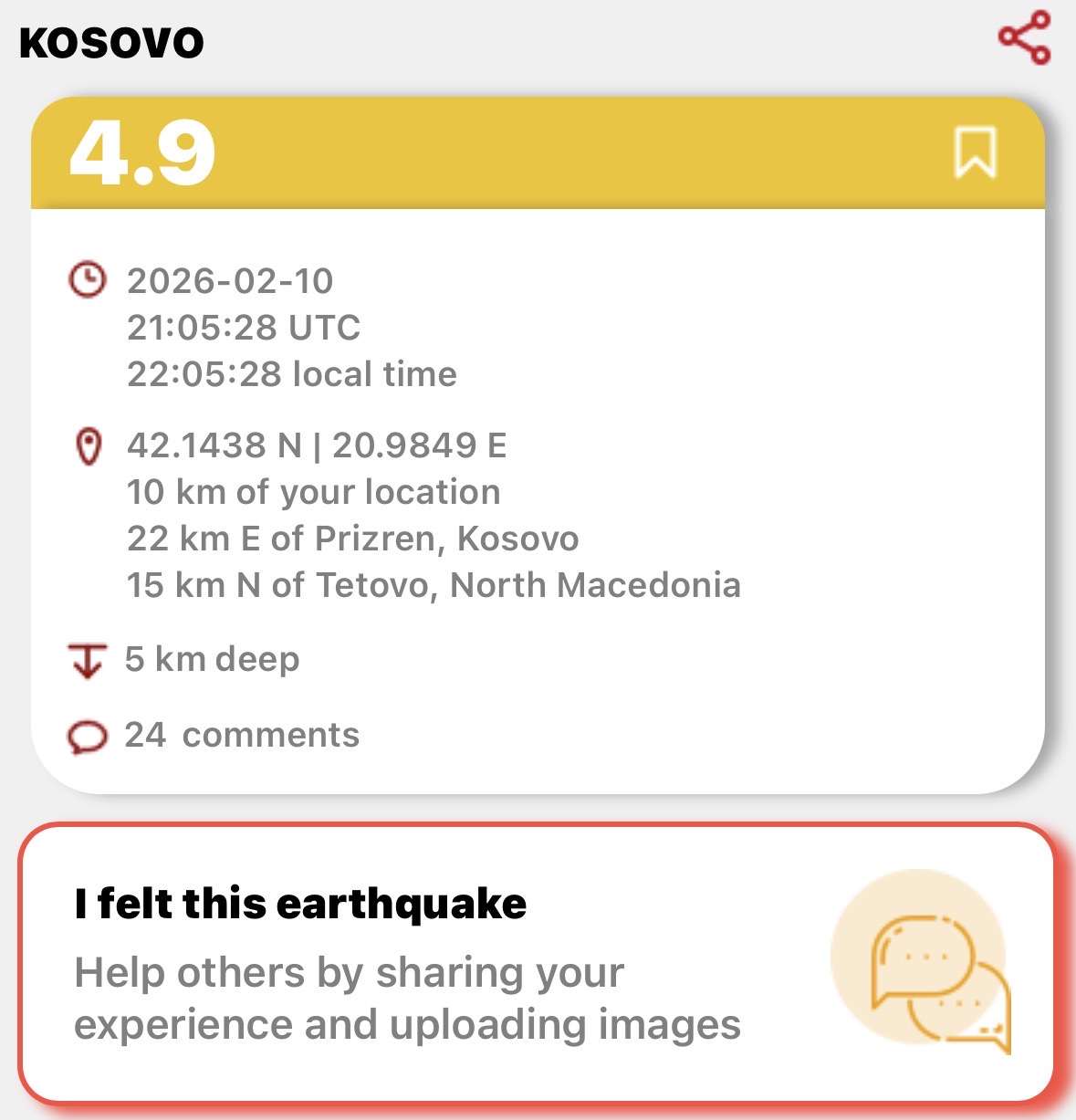Bookmark the 4.9 magnitude earthquake
1076x1120 pixels.
coord(974,152)
